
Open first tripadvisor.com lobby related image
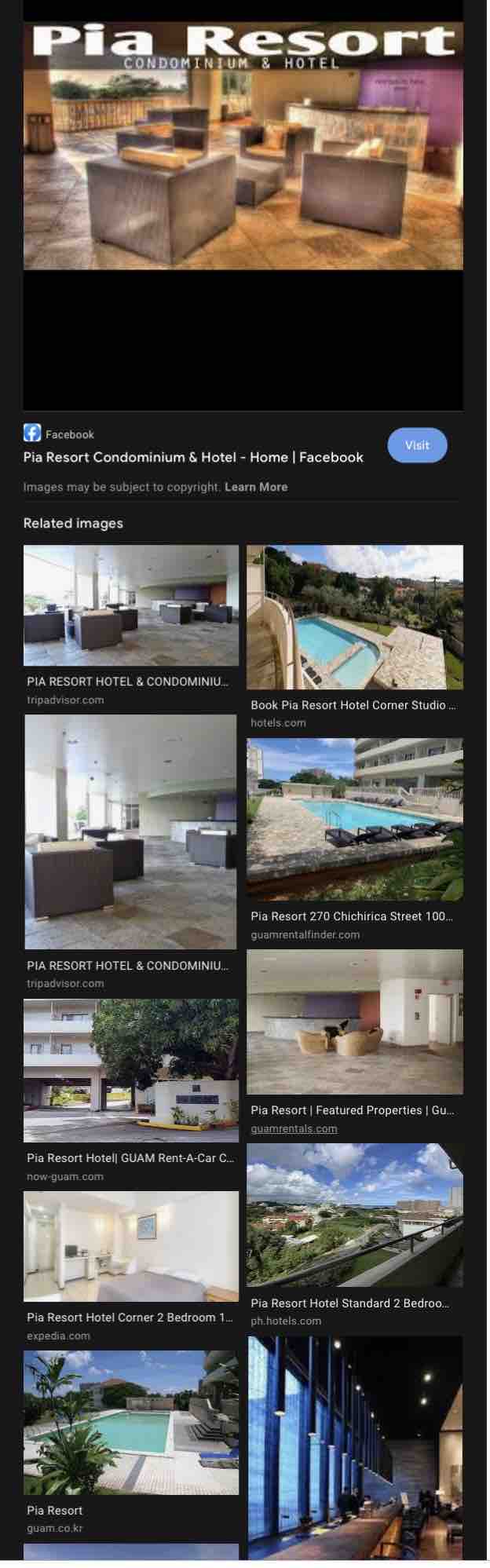click(x=131, y=605)
